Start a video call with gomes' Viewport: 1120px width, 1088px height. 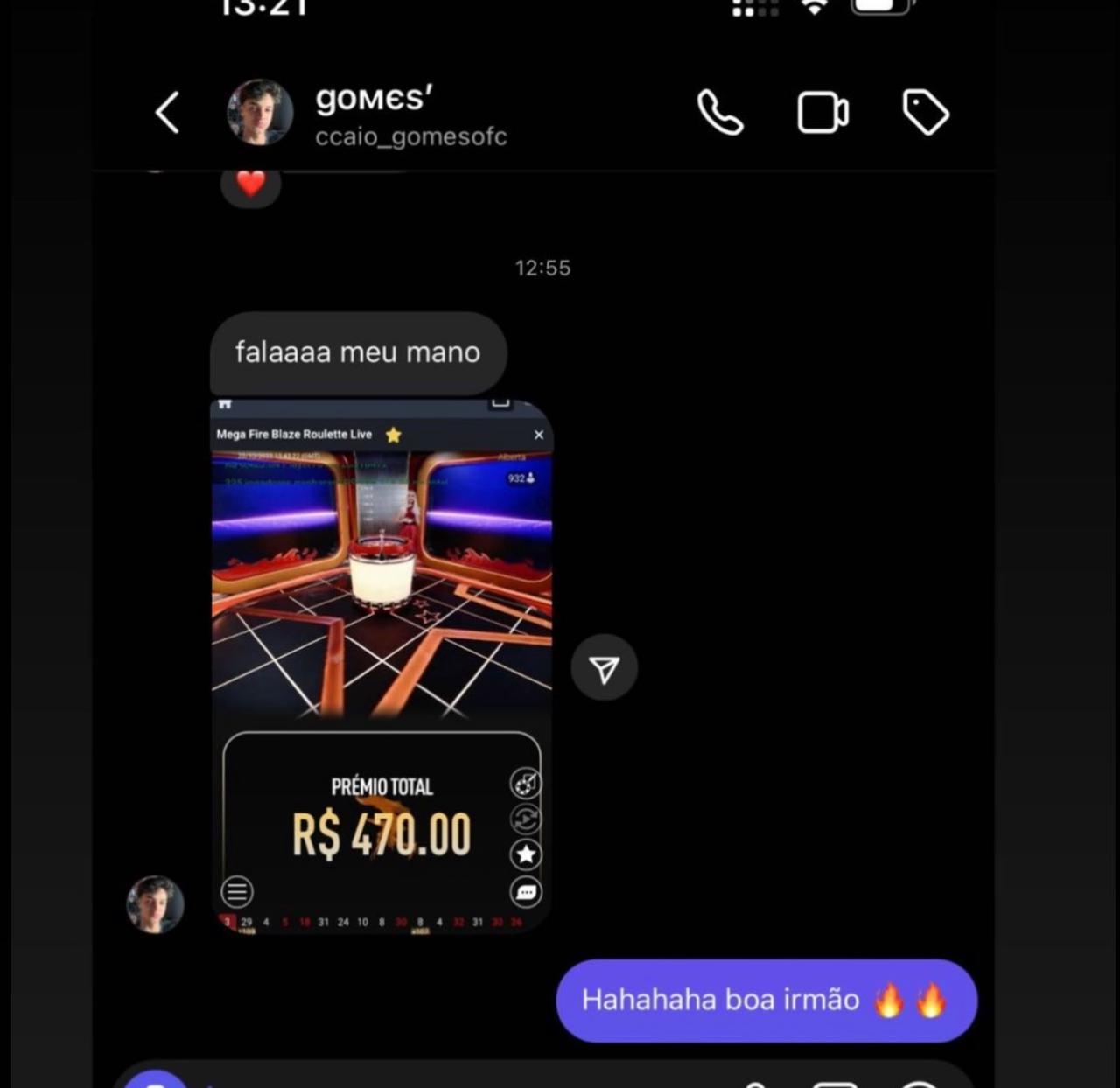[822, 113]
